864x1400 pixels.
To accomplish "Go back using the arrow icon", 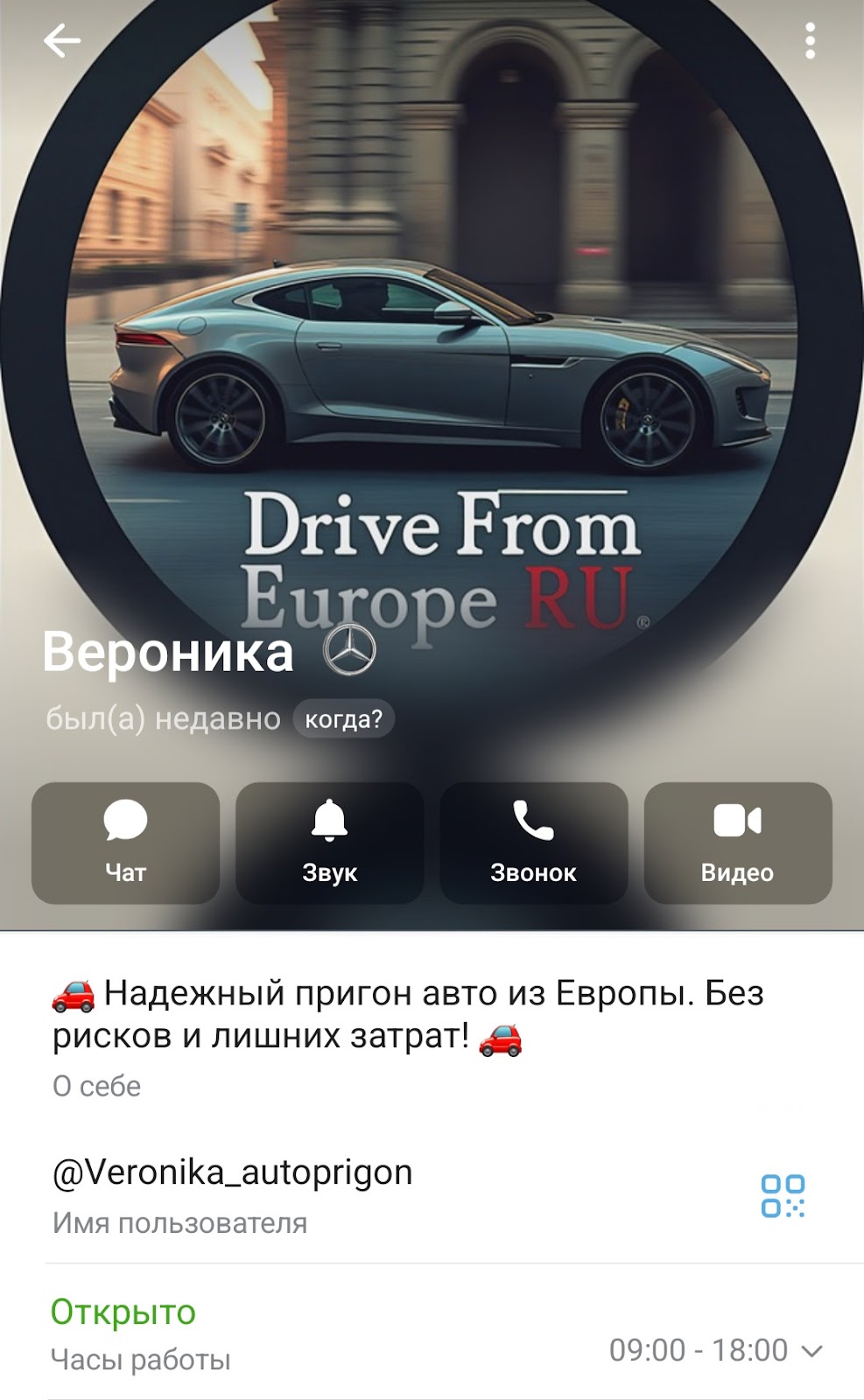I will 62,40.
